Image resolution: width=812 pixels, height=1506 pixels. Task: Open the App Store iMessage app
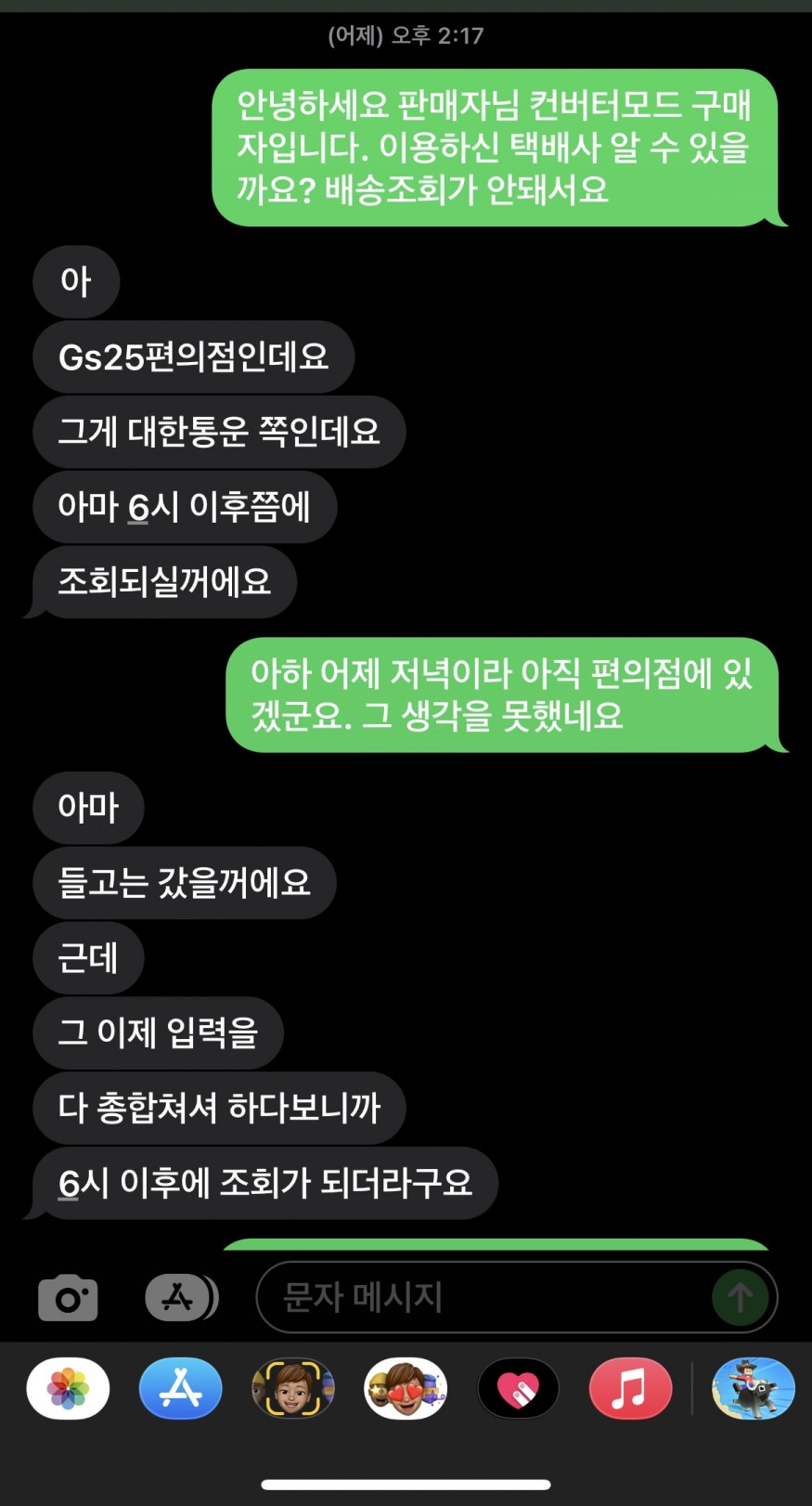click(180, 1389)
